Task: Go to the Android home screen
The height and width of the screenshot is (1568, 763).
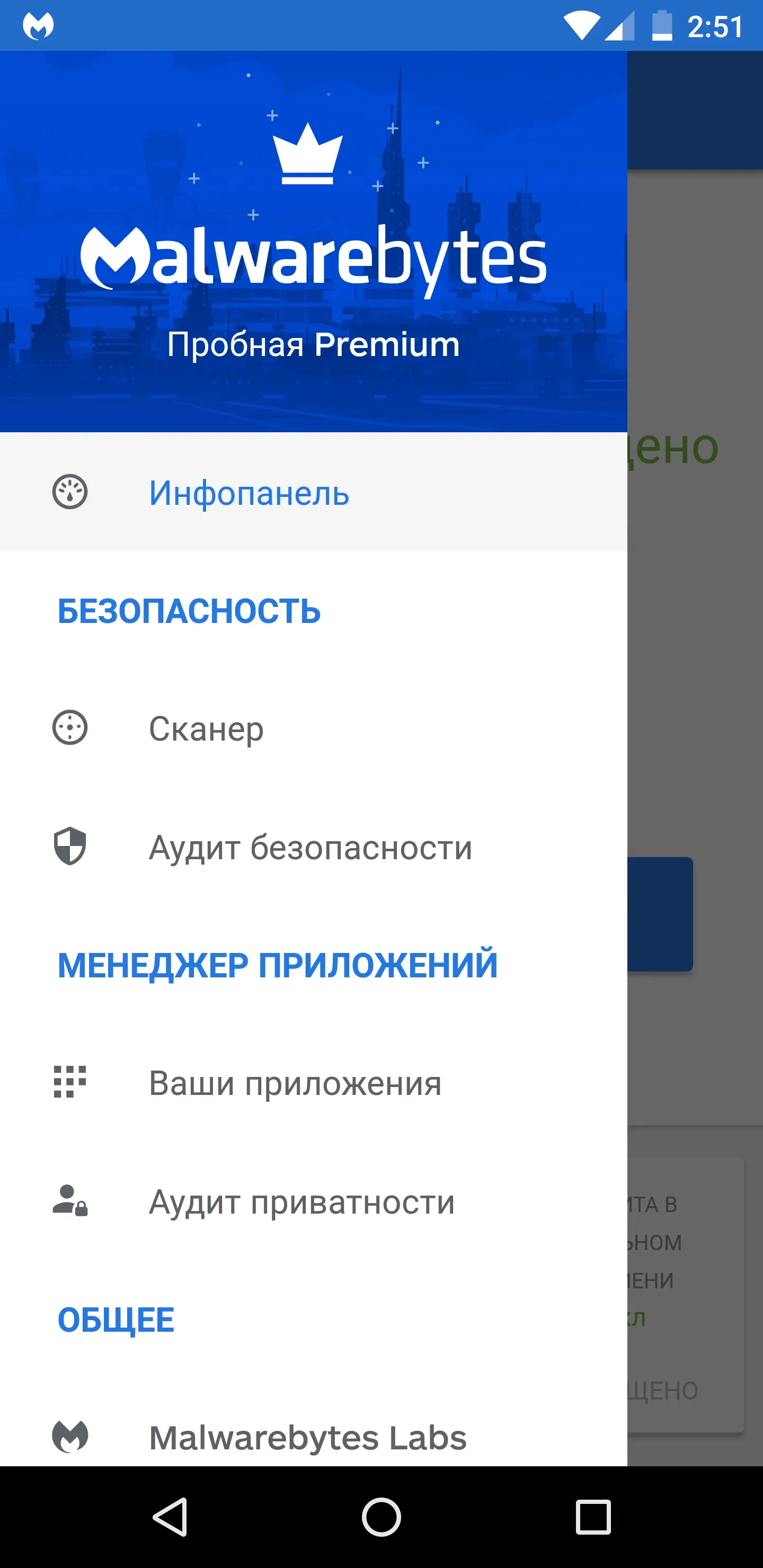Action: point(381,1517)
